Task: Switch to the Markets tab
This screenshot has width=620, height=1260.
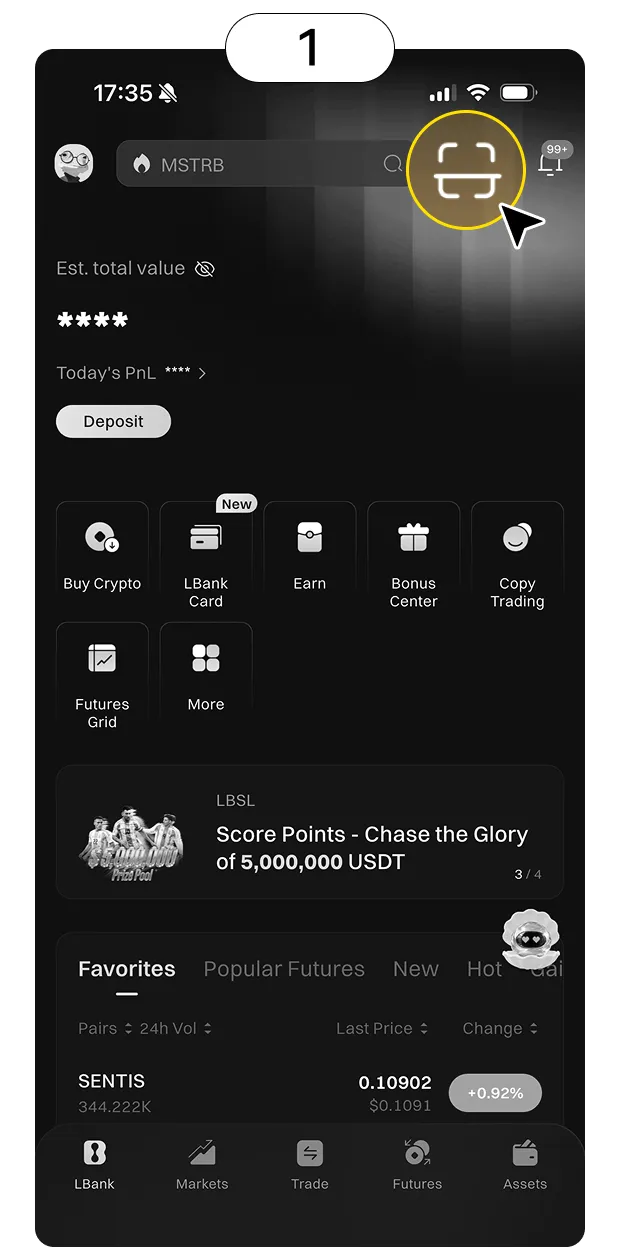Action: click(x=202, y=1165)
